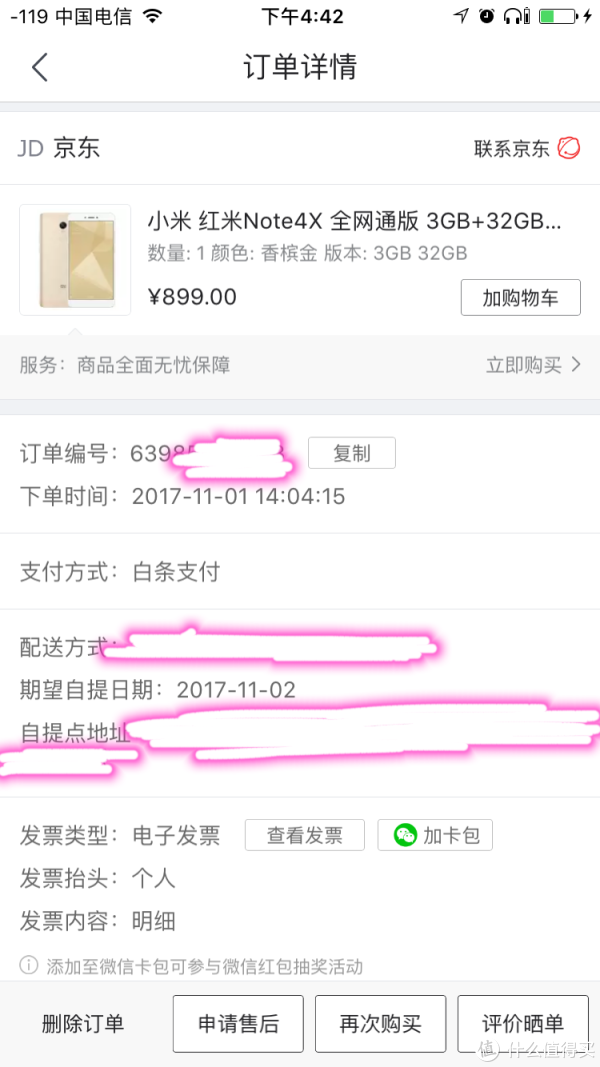This screenshot has height=1067, width=600.
Task: Tap 再次购买 to buy this item again
Action: pyautogui.click(x=380, y=1023)
